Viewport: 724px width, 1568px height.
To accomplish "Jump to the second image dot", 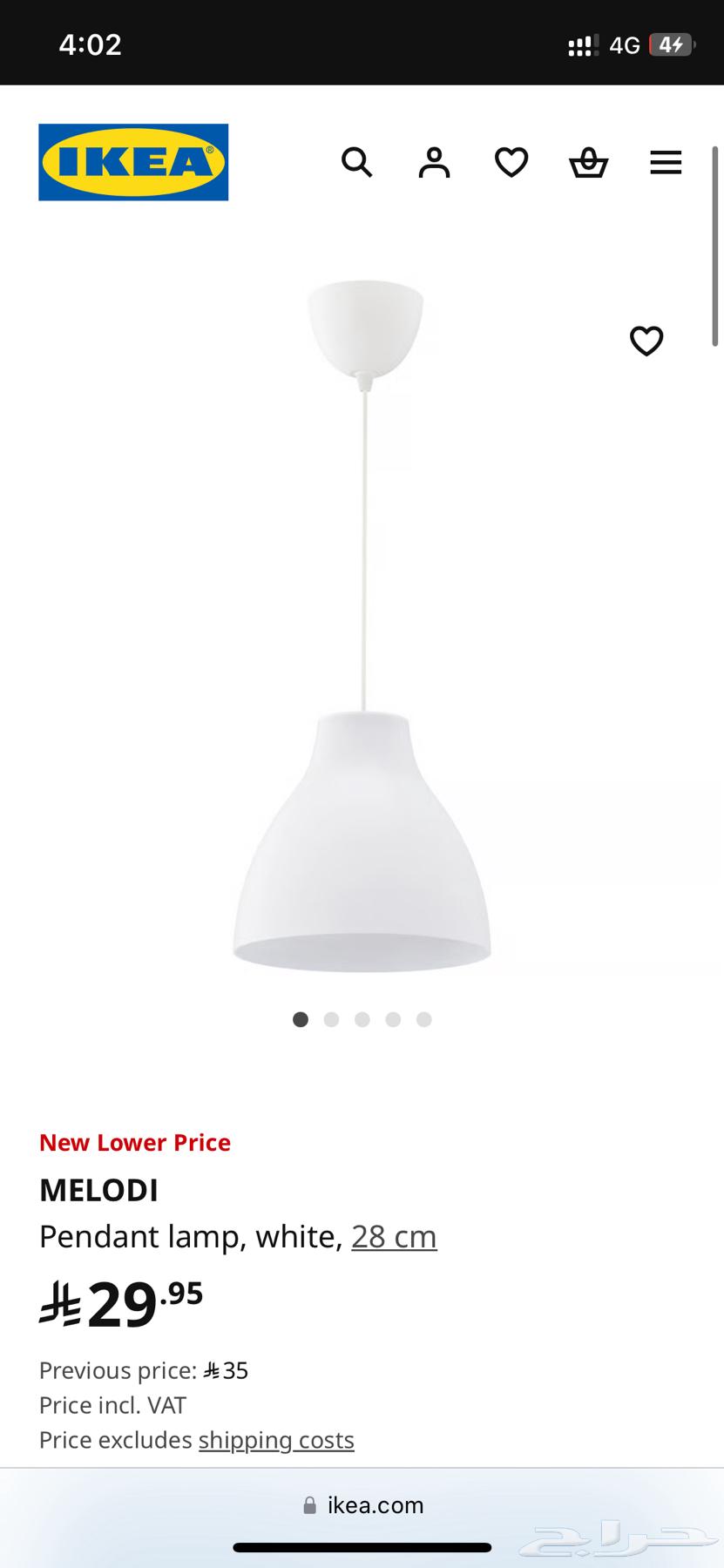I will tap(331, 1019).
